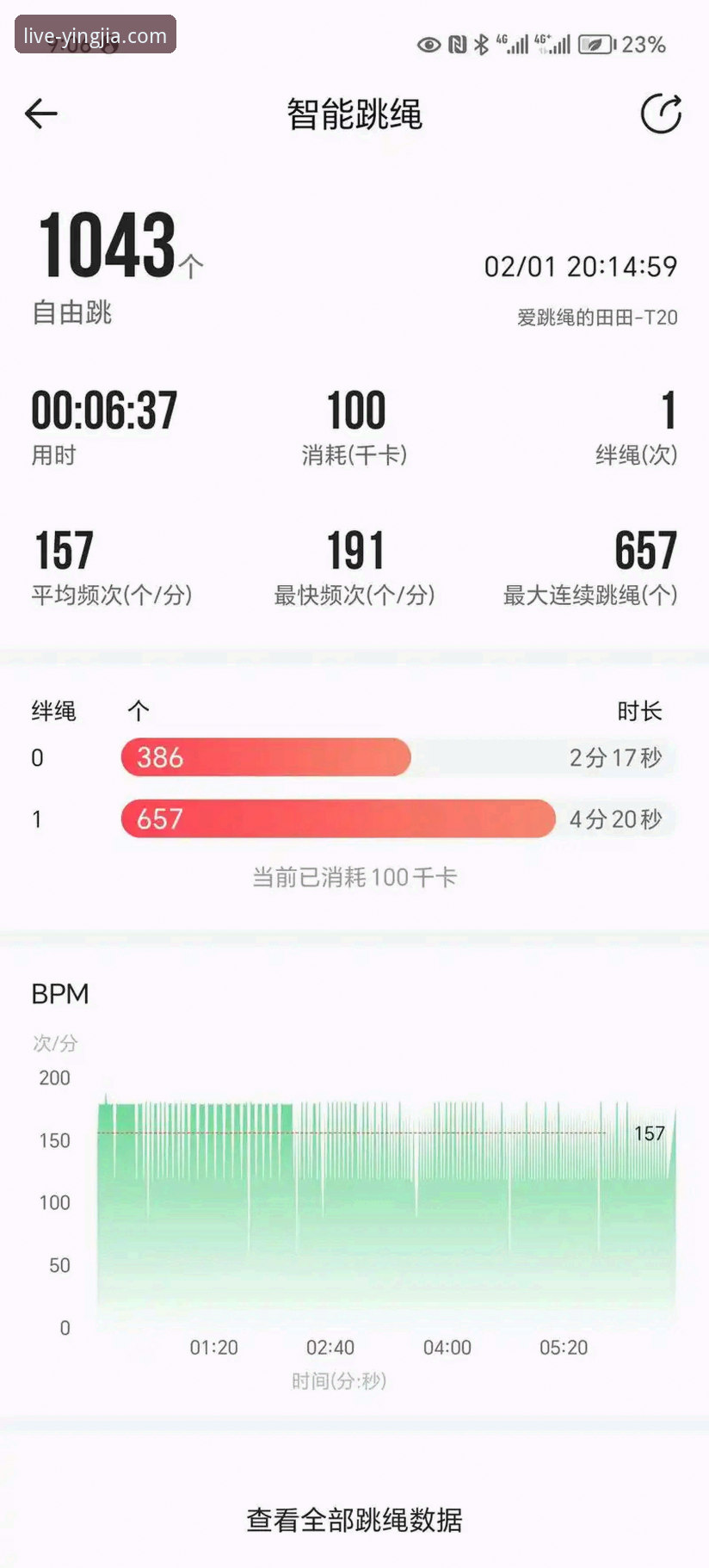The width and height of the screenshot is (709, 1568).
Task: Open 查看全部跳绳数据 to view all data
Action: 354,1520
